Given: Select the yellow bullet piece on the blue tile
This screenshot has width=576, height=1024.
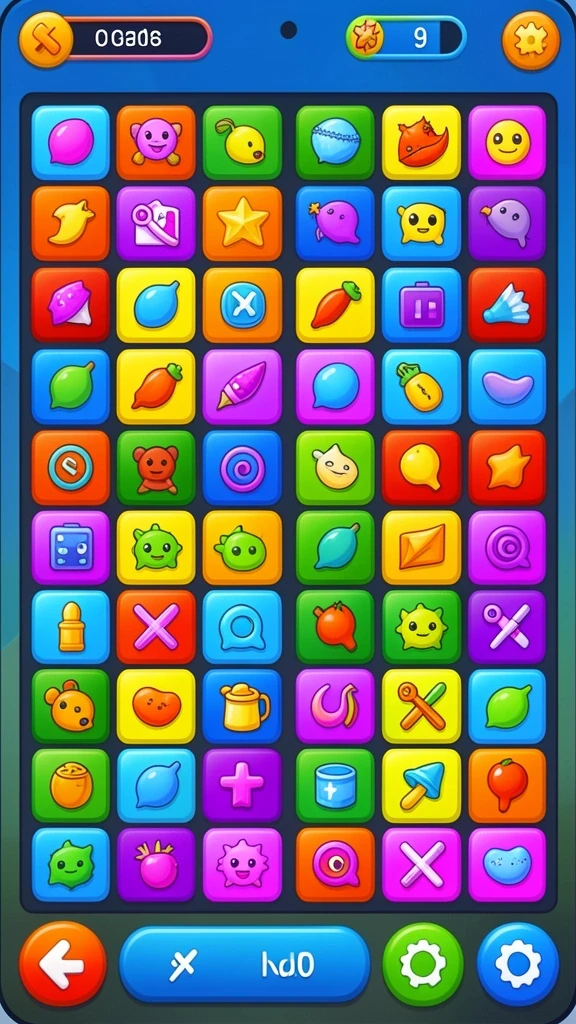Looking at the screenshot, I should coord(71,627).
